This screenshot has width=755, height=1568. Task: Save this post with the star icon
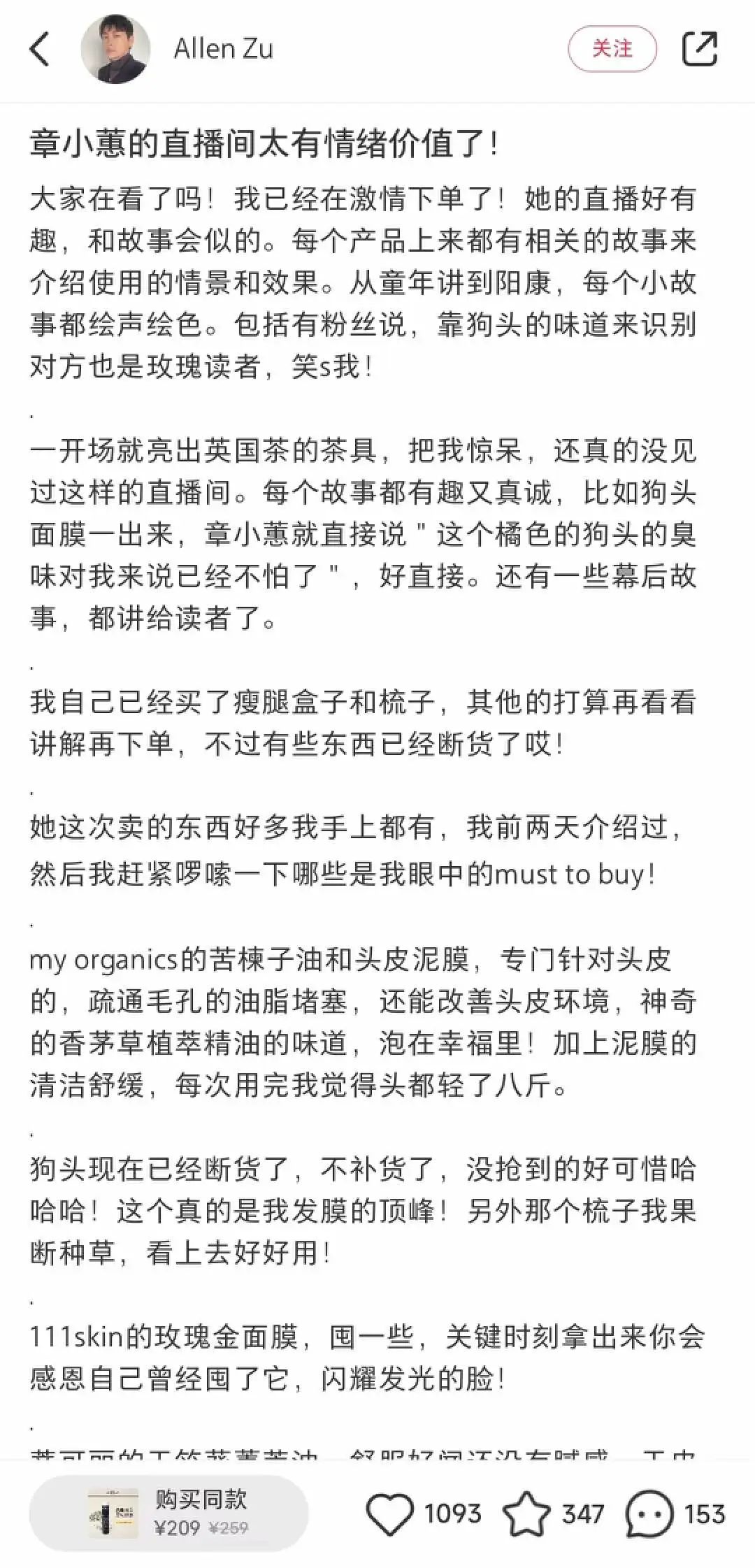pyautogui.click(x=526, y=1513)
